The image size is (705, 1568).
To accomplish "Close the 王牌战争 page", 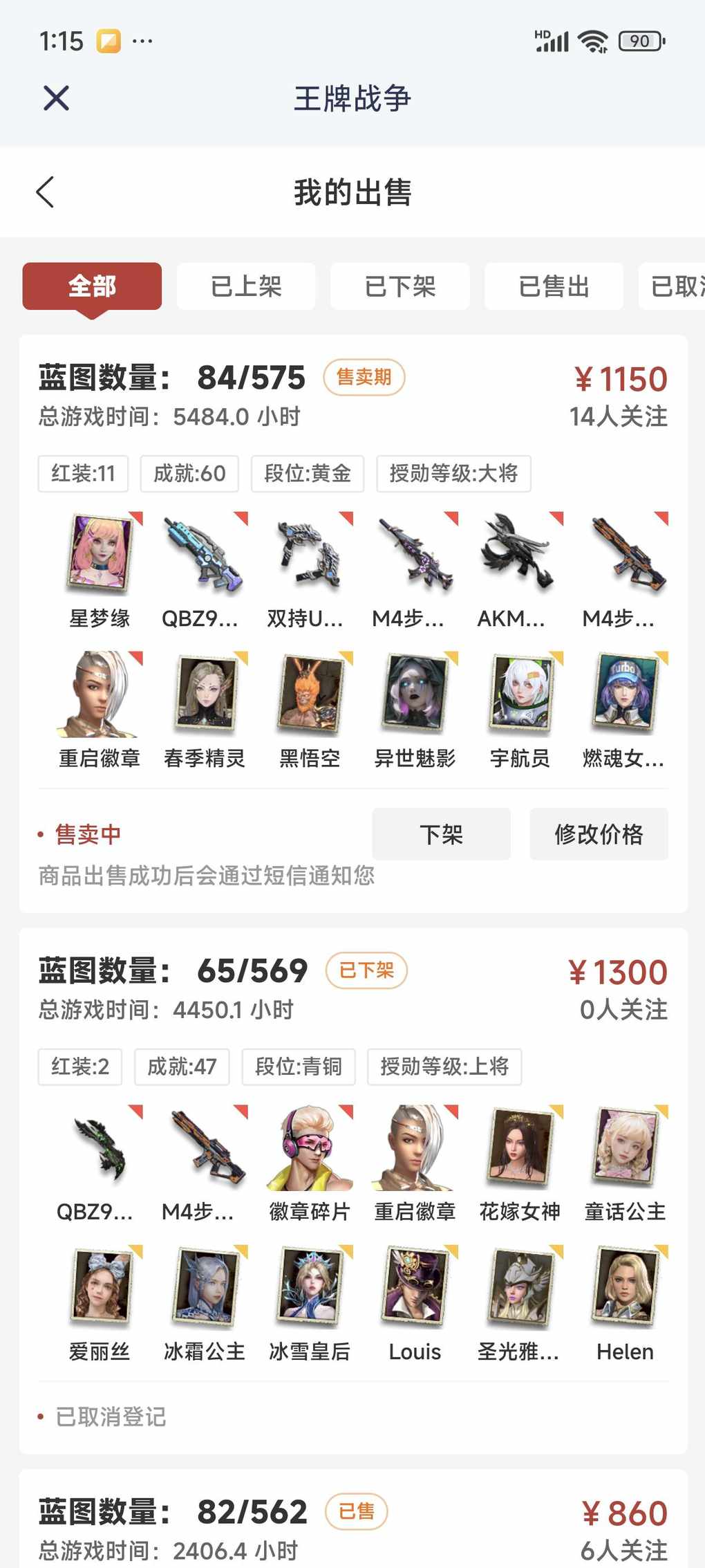I will coord(56,98).
